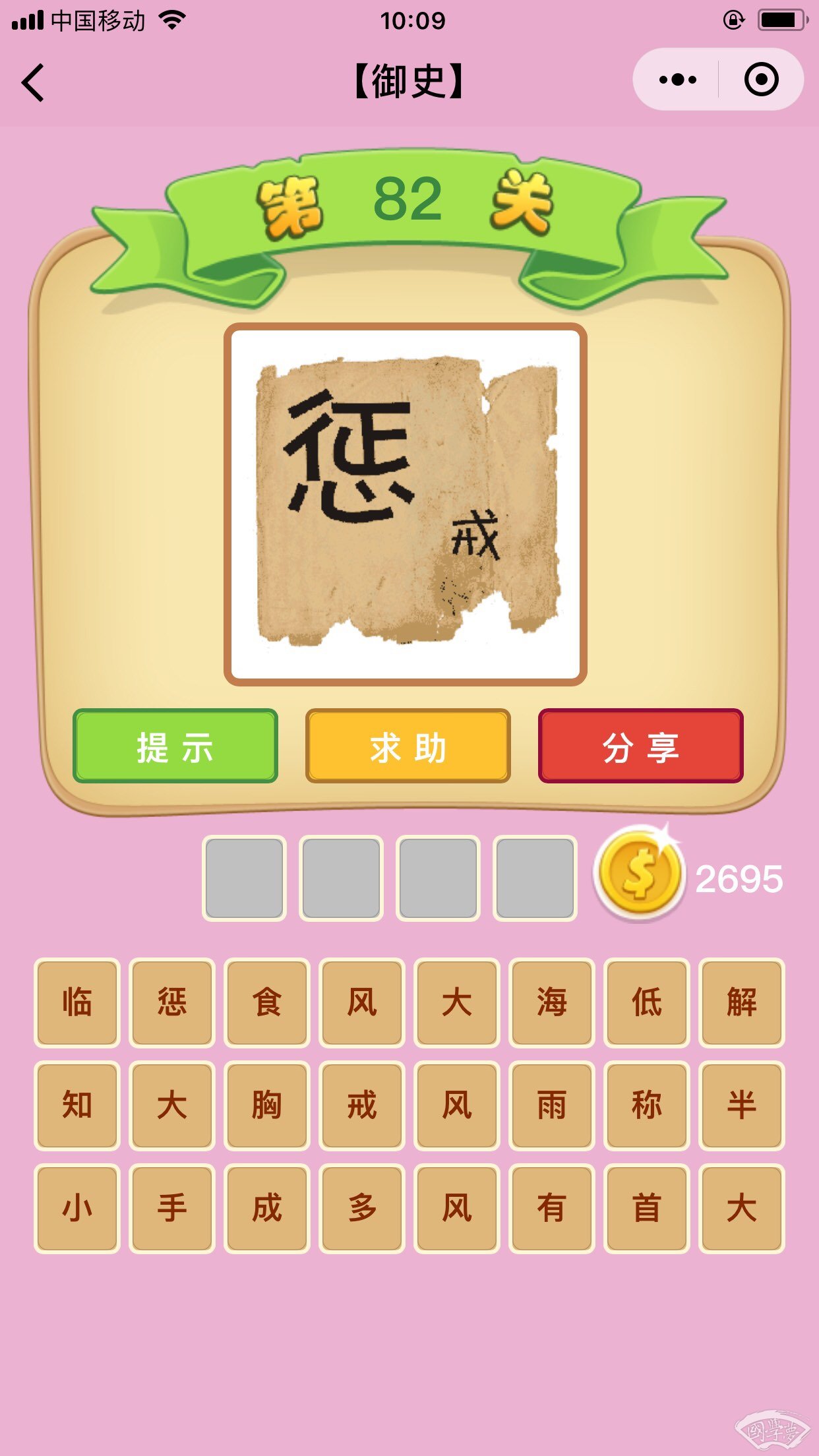The image size is (819, 1456).
Task: Tap the yellow 求助 help button
Action: click(408, 746)
